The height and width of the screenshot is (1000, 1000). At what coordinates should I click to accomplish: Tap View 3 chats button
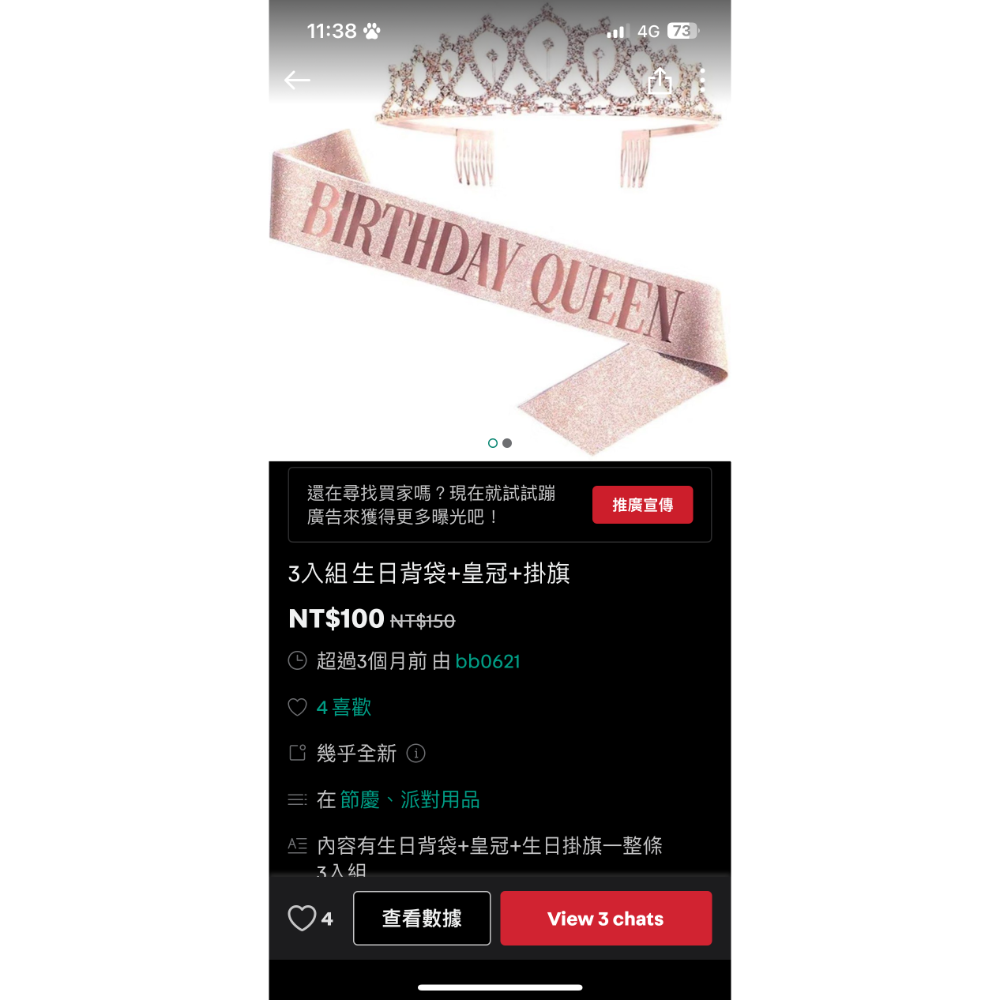pyautogui.click(x=605, y=918)
